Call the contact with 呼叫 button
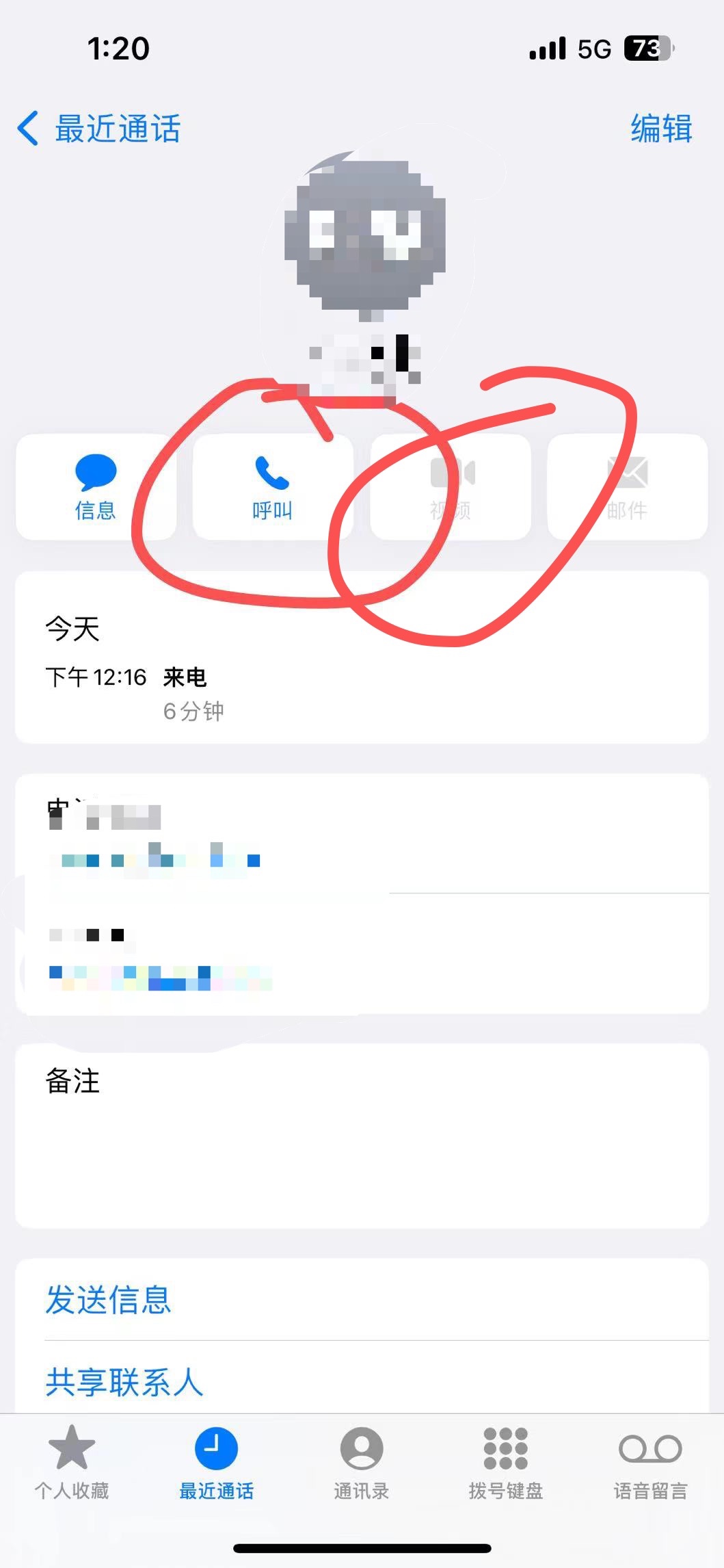Viewport: 724px width, 1568px height. click(x=272, y=486)
